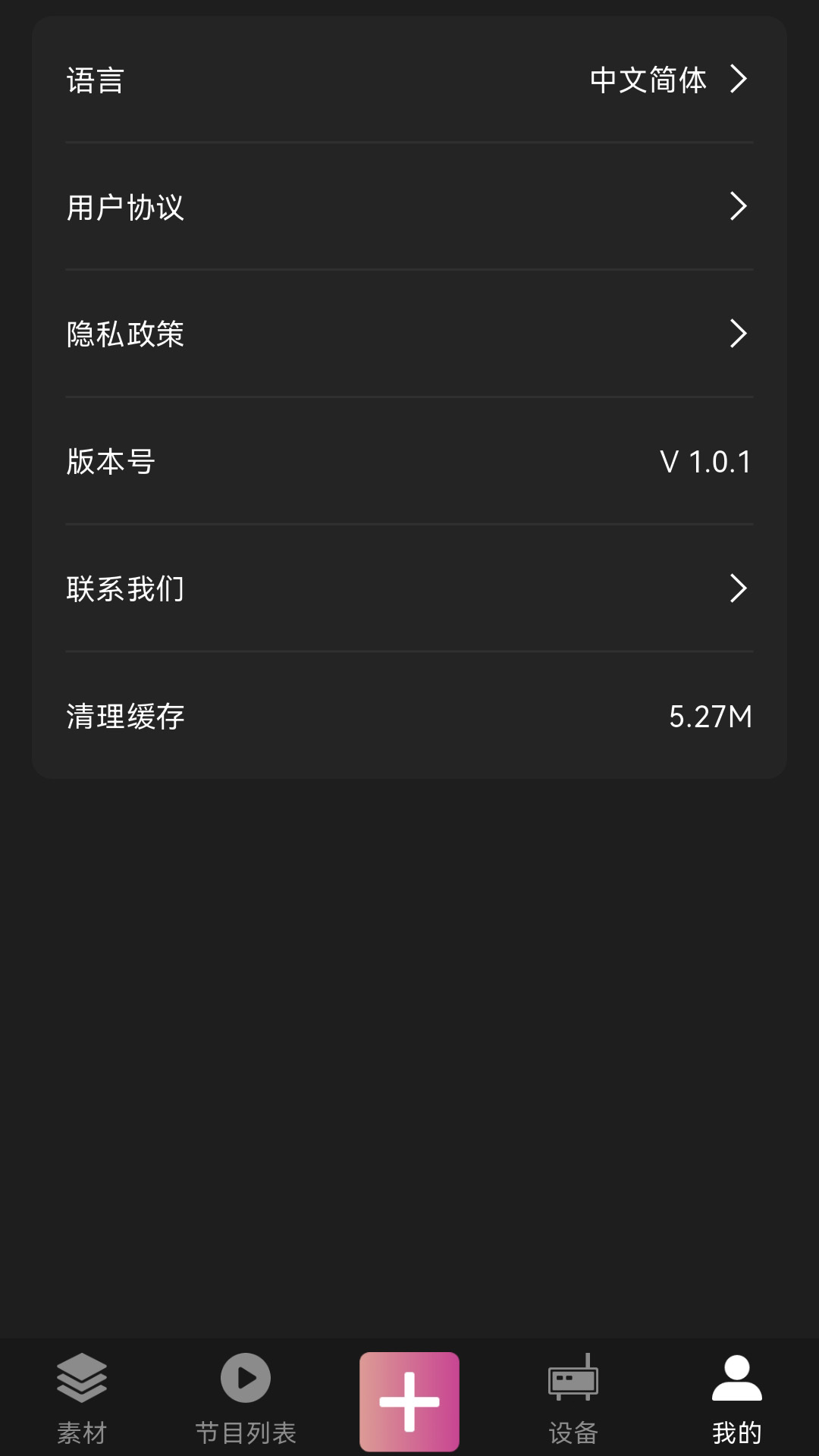Viewport: 819px width, 1456px height.
Task: Select the 节目列表 playlist icon
Action: pos(245,1393)
